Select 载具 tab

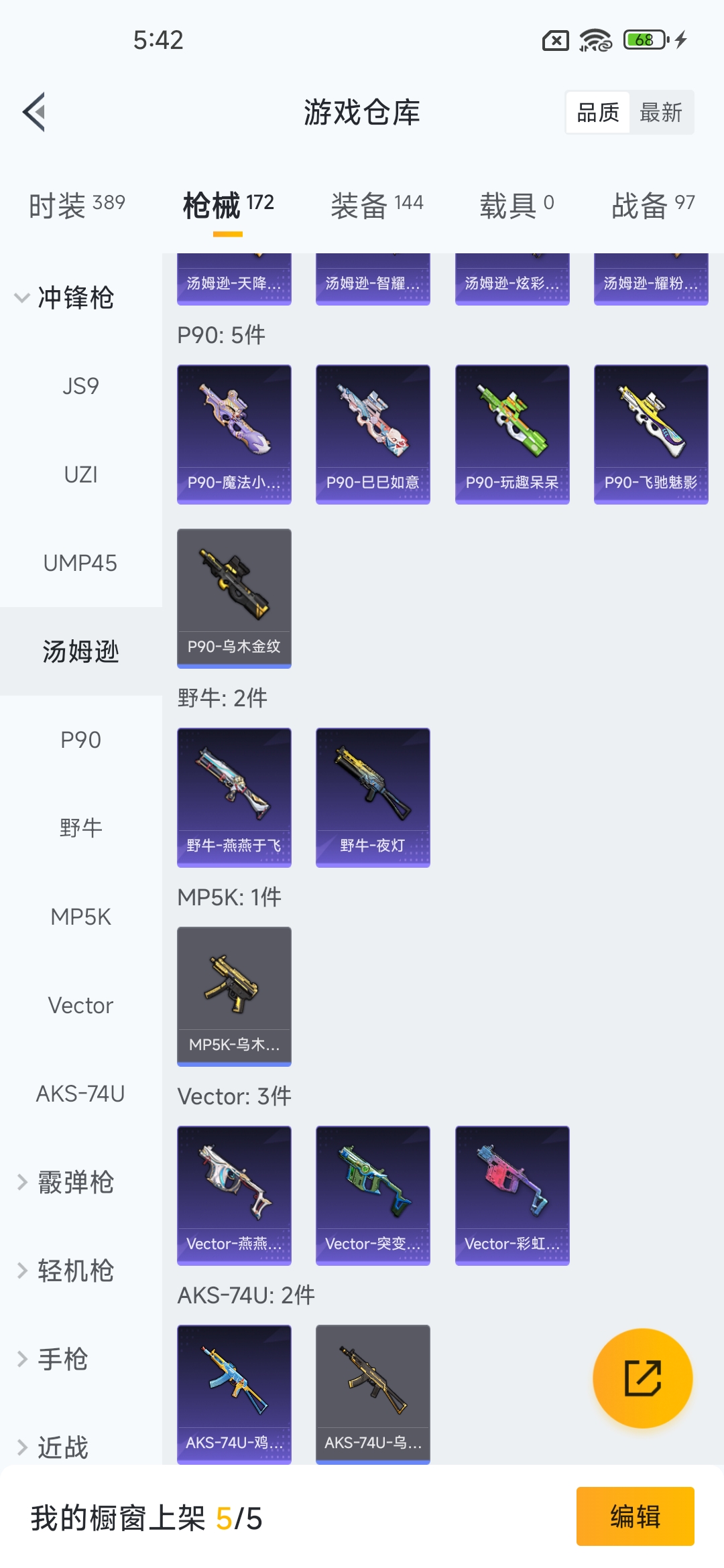pos(516,205)
